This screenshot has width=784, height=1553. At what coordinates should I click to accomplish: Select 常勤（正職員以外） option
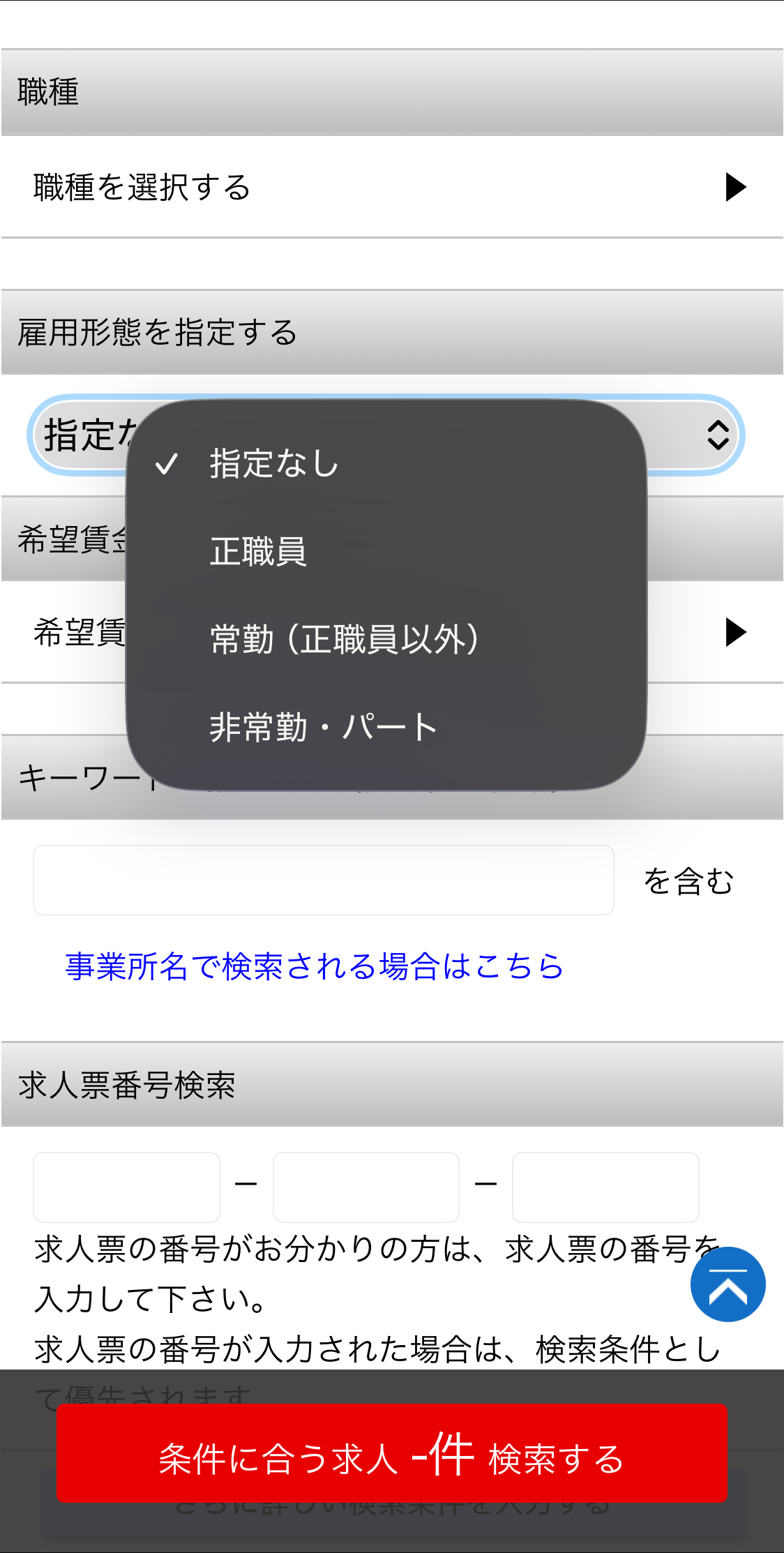pos(345,639)
